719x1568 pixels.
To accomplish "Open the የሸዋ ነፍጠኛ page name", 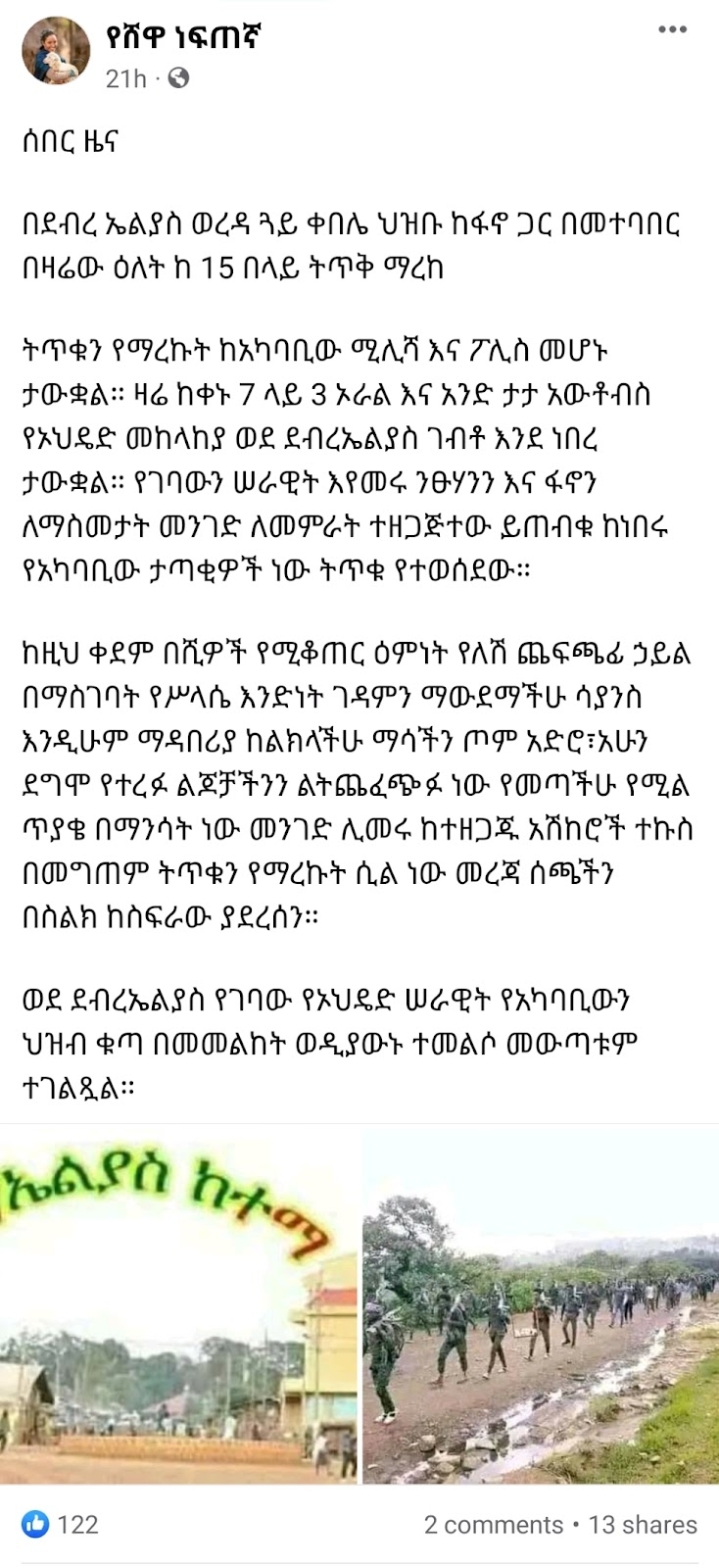I will (x=183, y=37).
